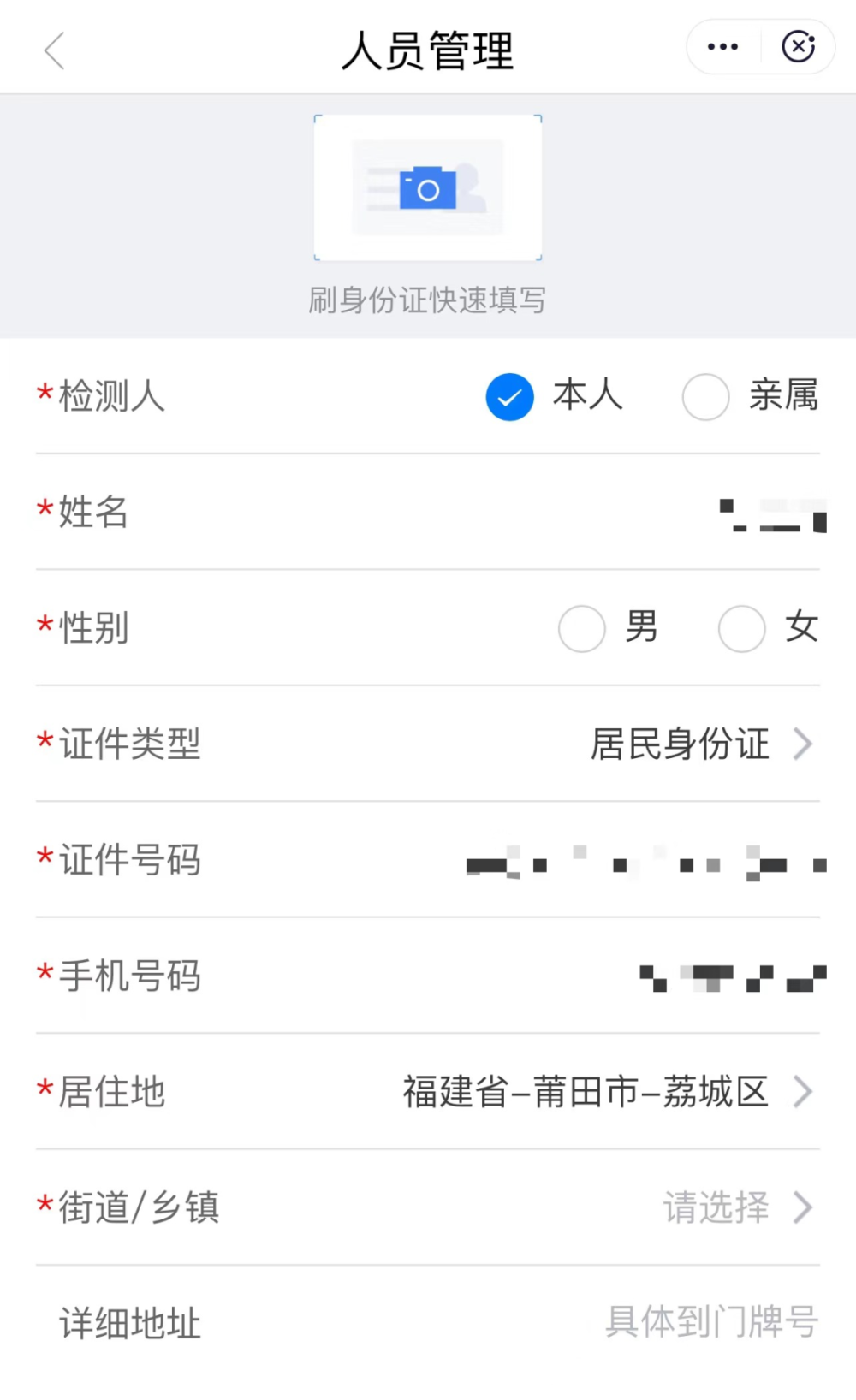Scan ID card to auto-fill form
Screen dimensions: 856x1400
[x=428, y=188]
